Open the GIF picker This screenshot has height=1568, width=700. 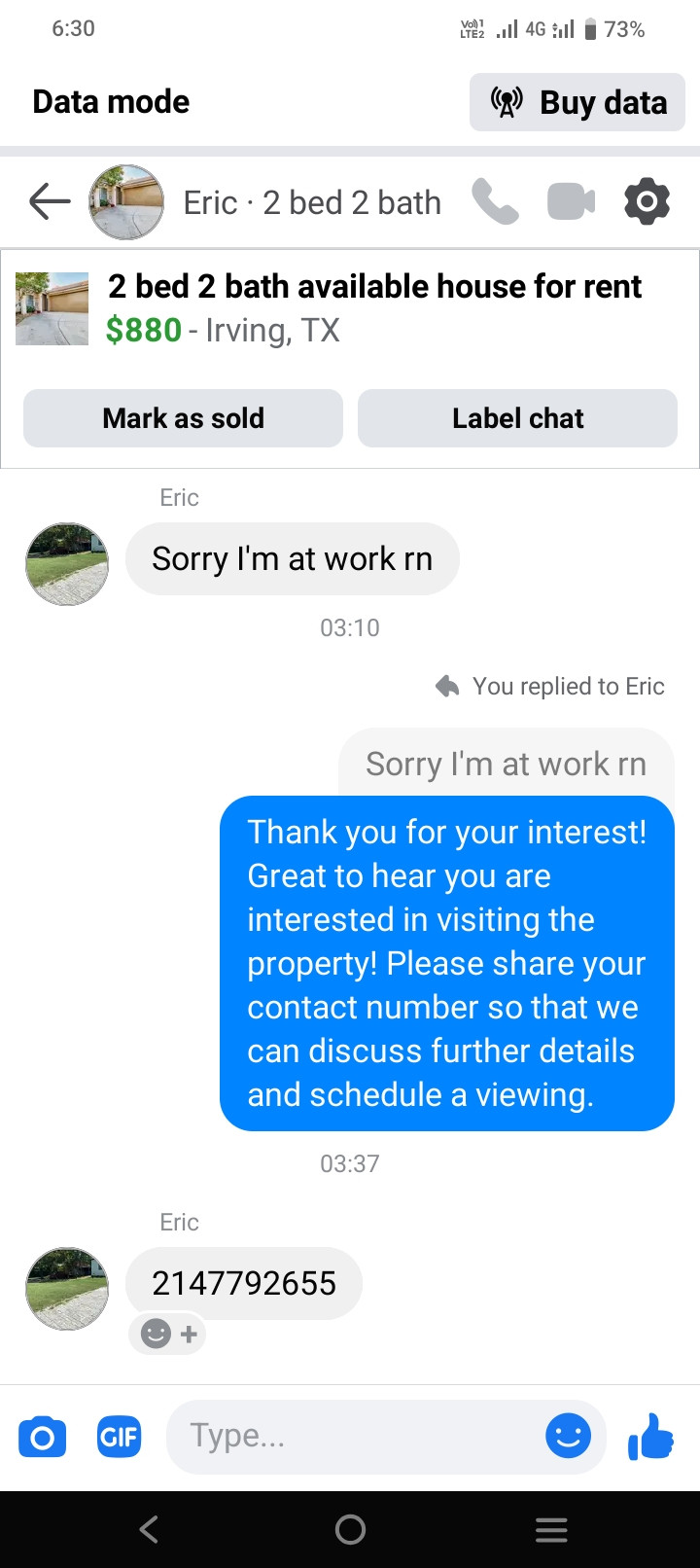[119, 1437]
